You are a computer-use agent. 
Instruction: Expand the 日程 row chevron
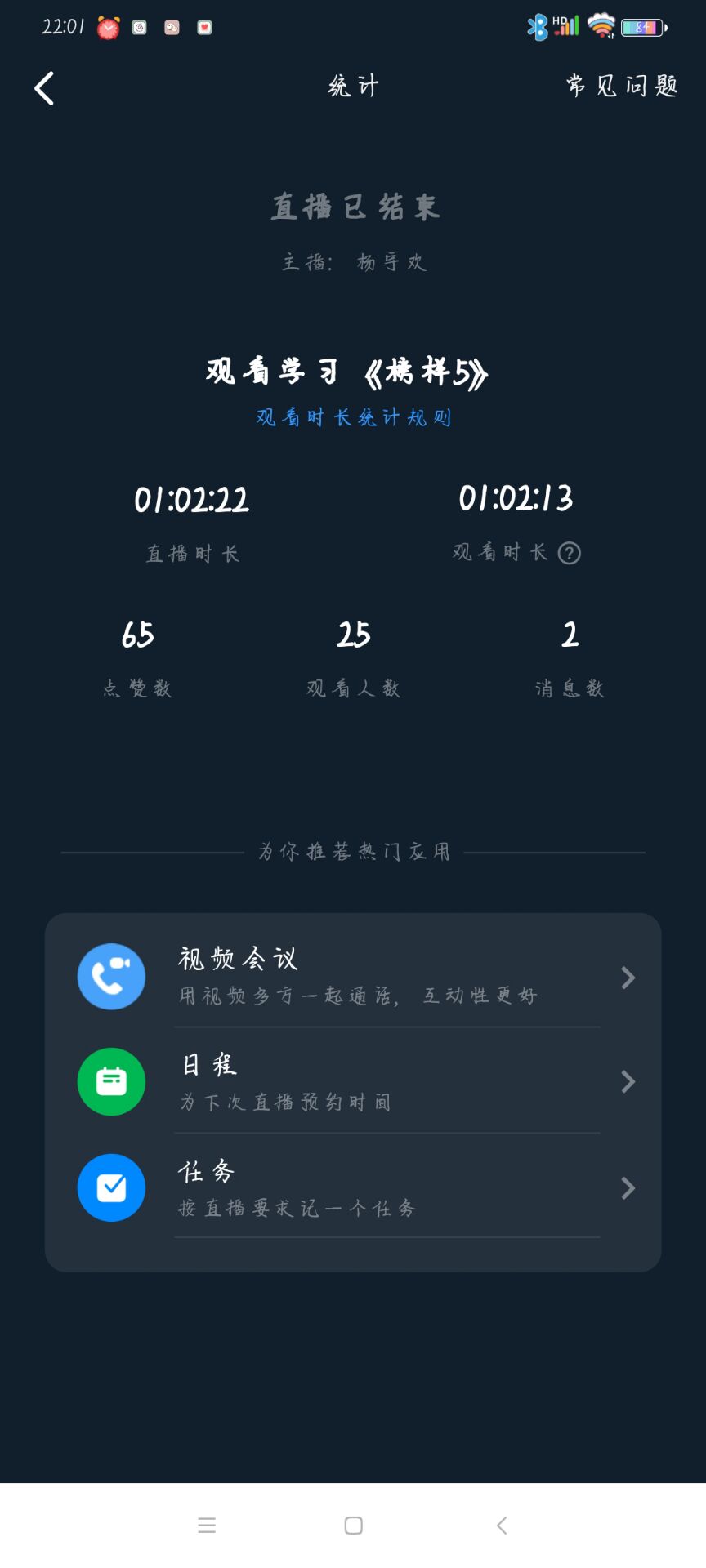click(x=628, y=1081)
